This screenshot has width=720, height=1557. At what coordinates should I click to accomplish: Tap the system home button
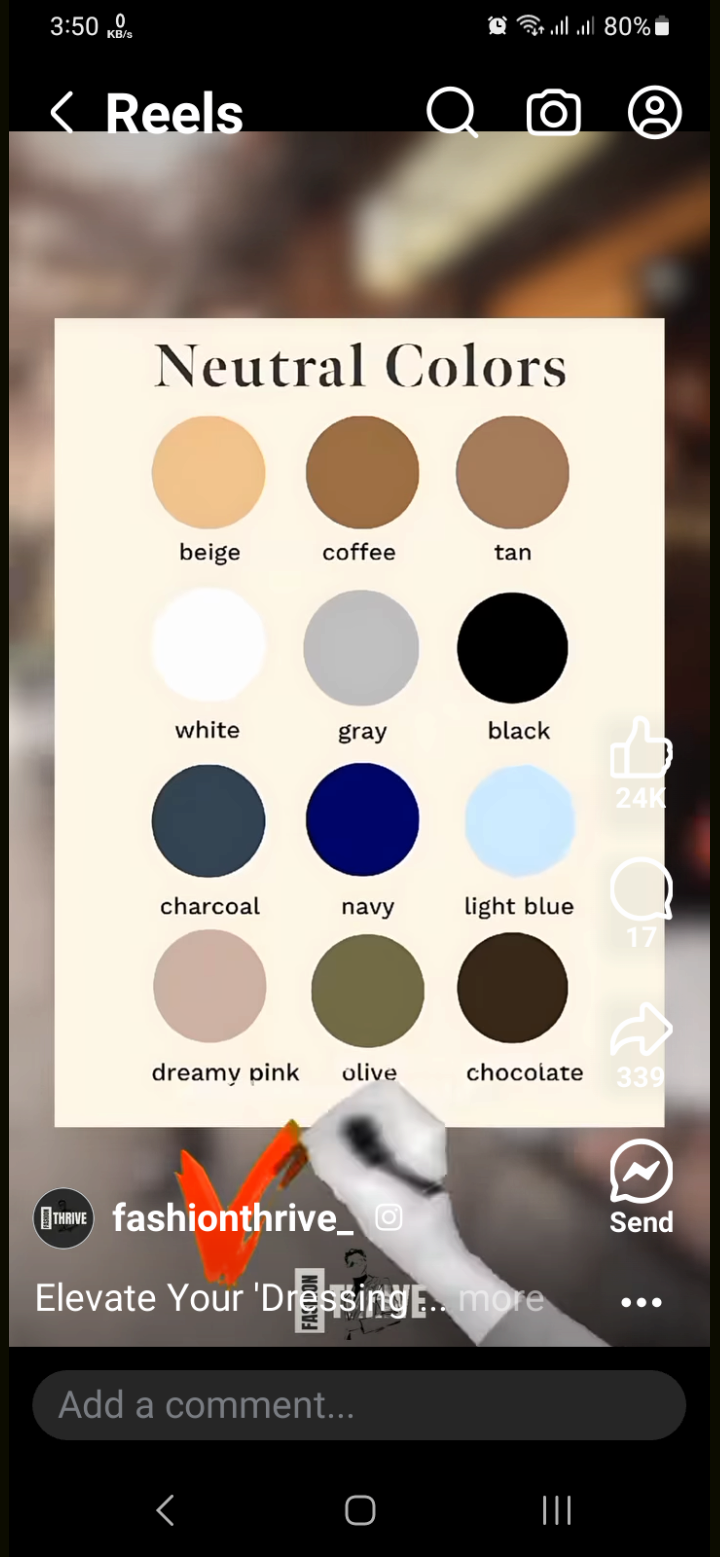(360, 1510)
